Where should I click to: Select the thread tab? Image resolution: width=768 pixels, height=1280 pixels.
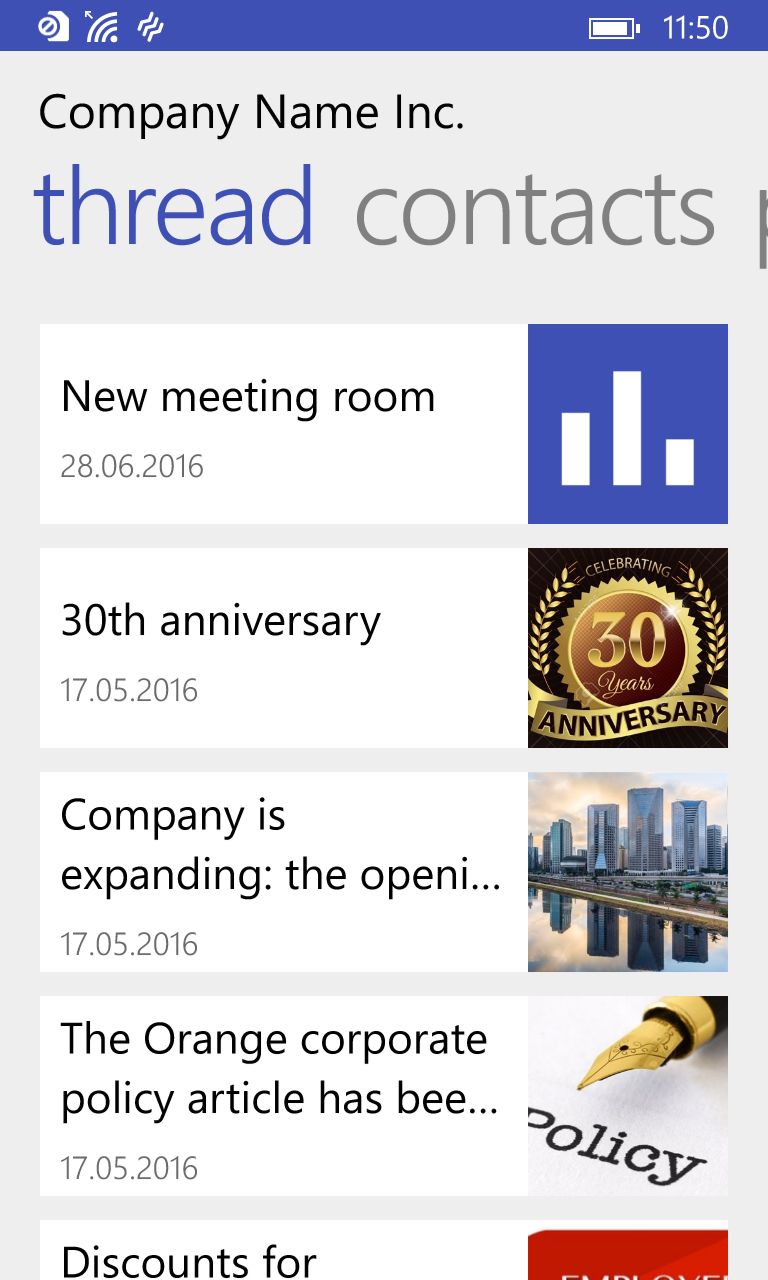tap(175, 208)
